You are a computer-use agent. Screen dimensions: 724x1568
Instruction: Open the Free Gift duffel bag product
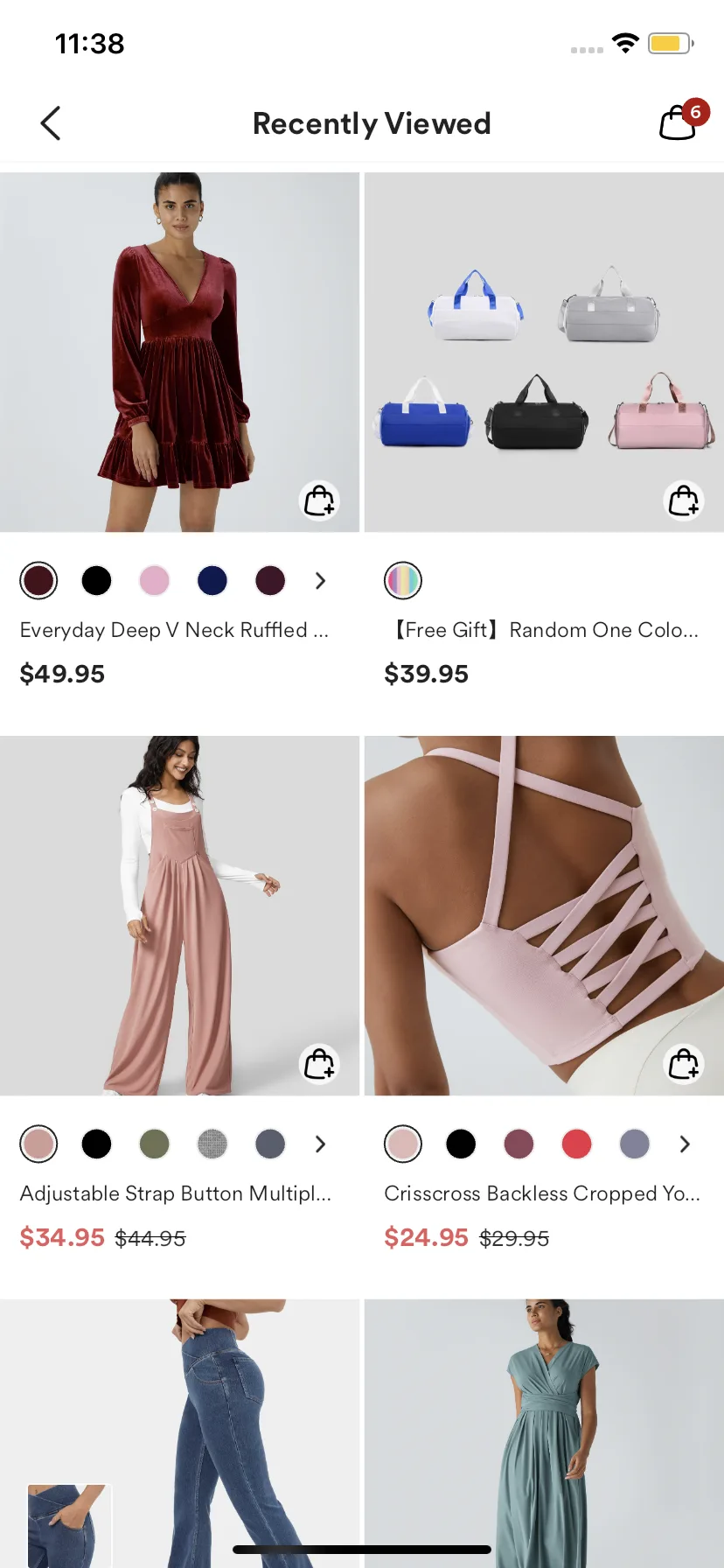pyautogui.click(x=544, y=352)
